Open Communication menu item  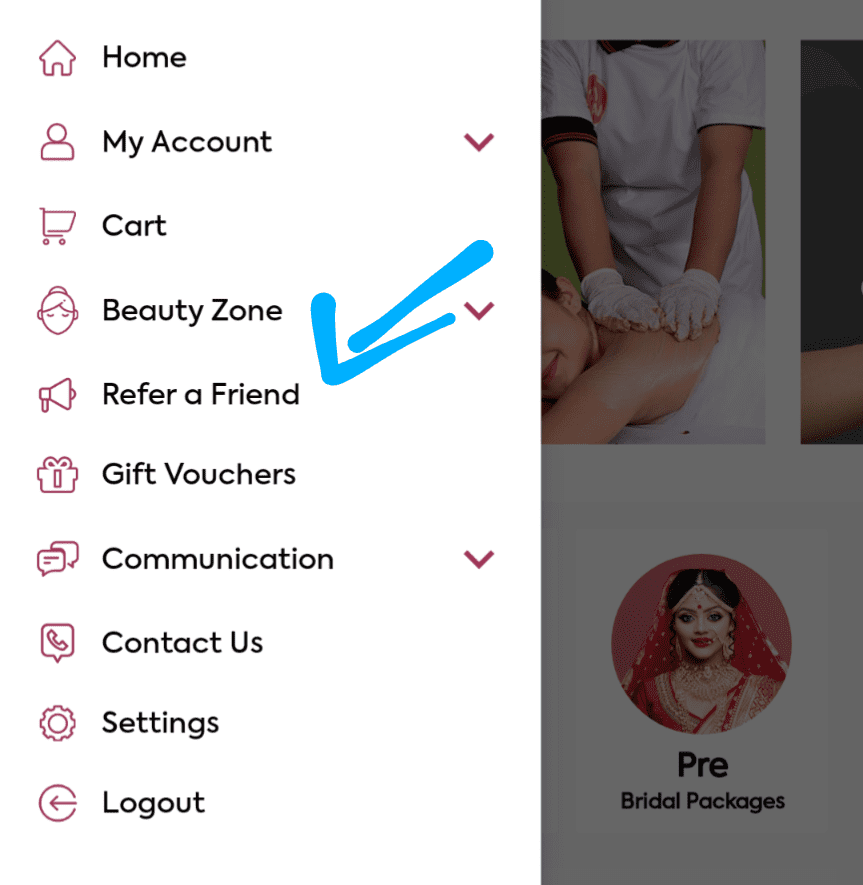coord(217,558)
